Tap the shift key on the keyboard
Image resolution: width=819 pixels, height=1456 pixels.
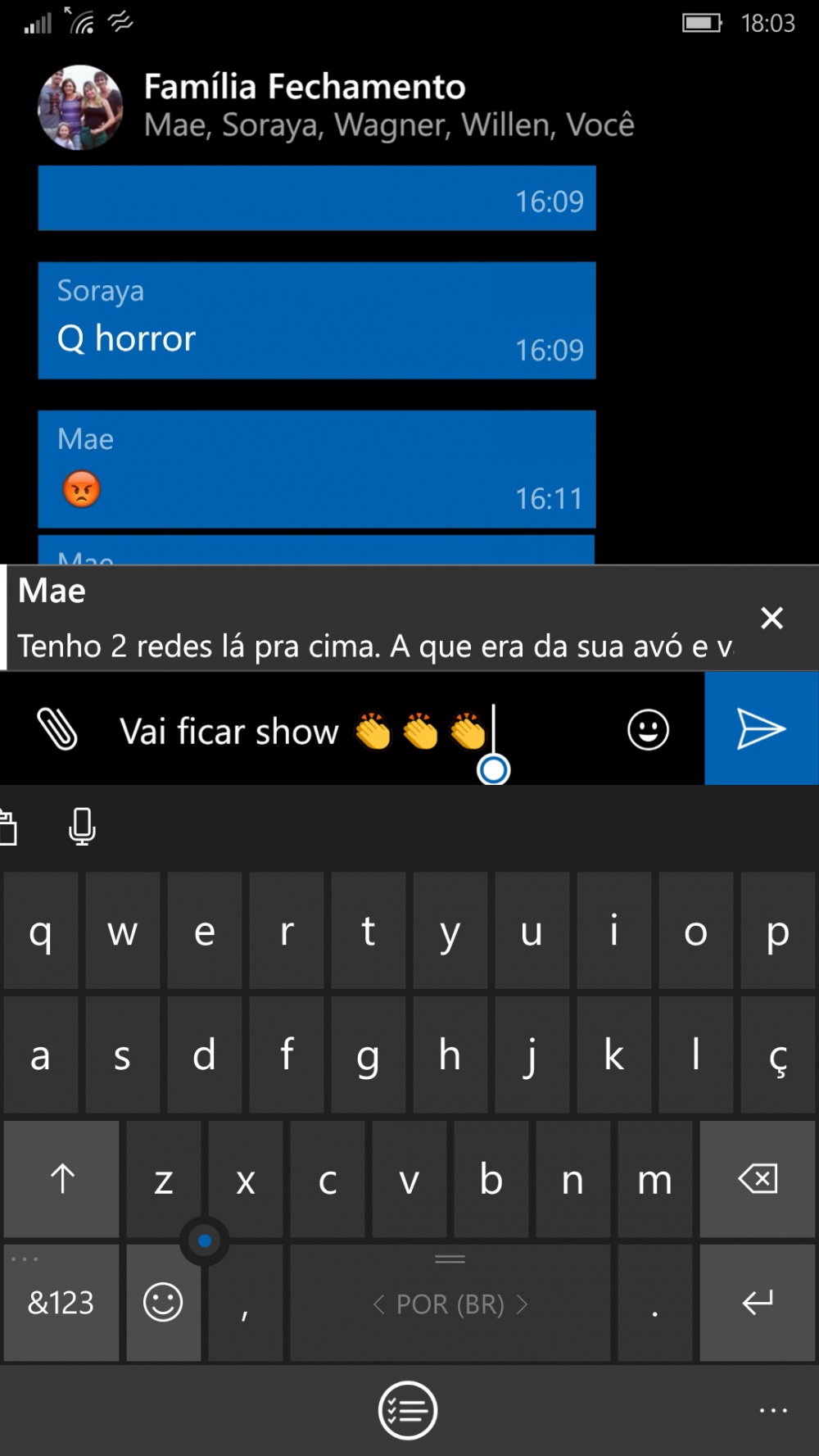61,1179
